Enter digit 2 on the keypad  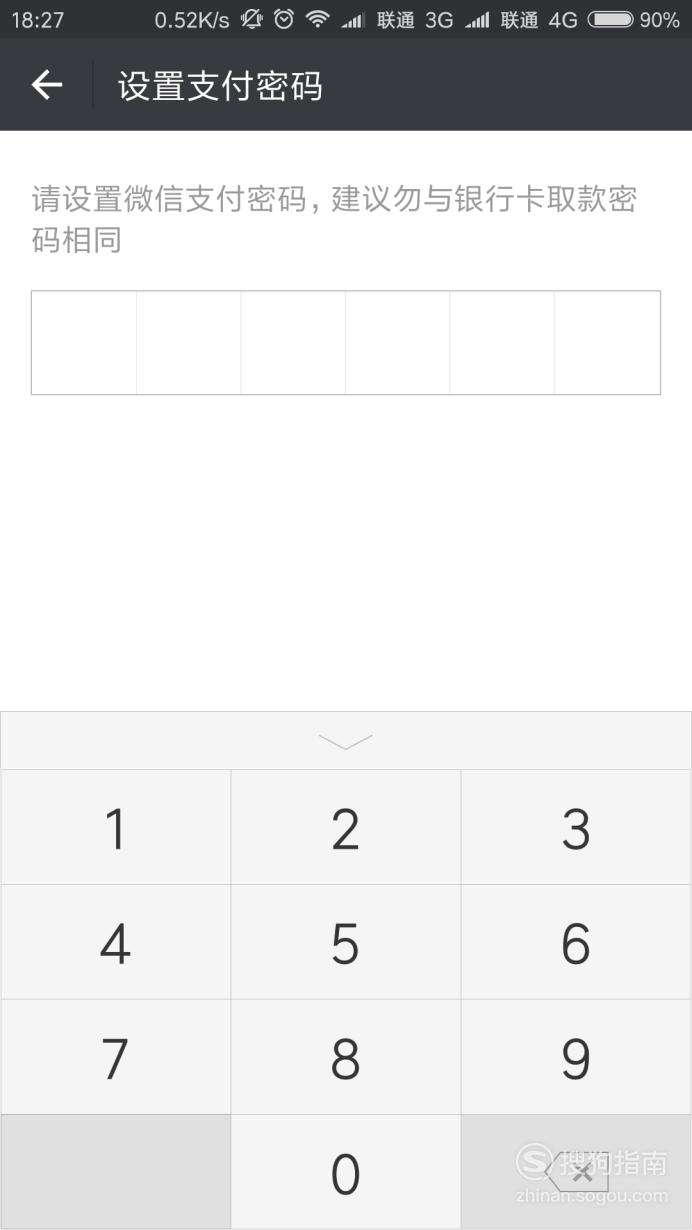(x=346, y=828)
